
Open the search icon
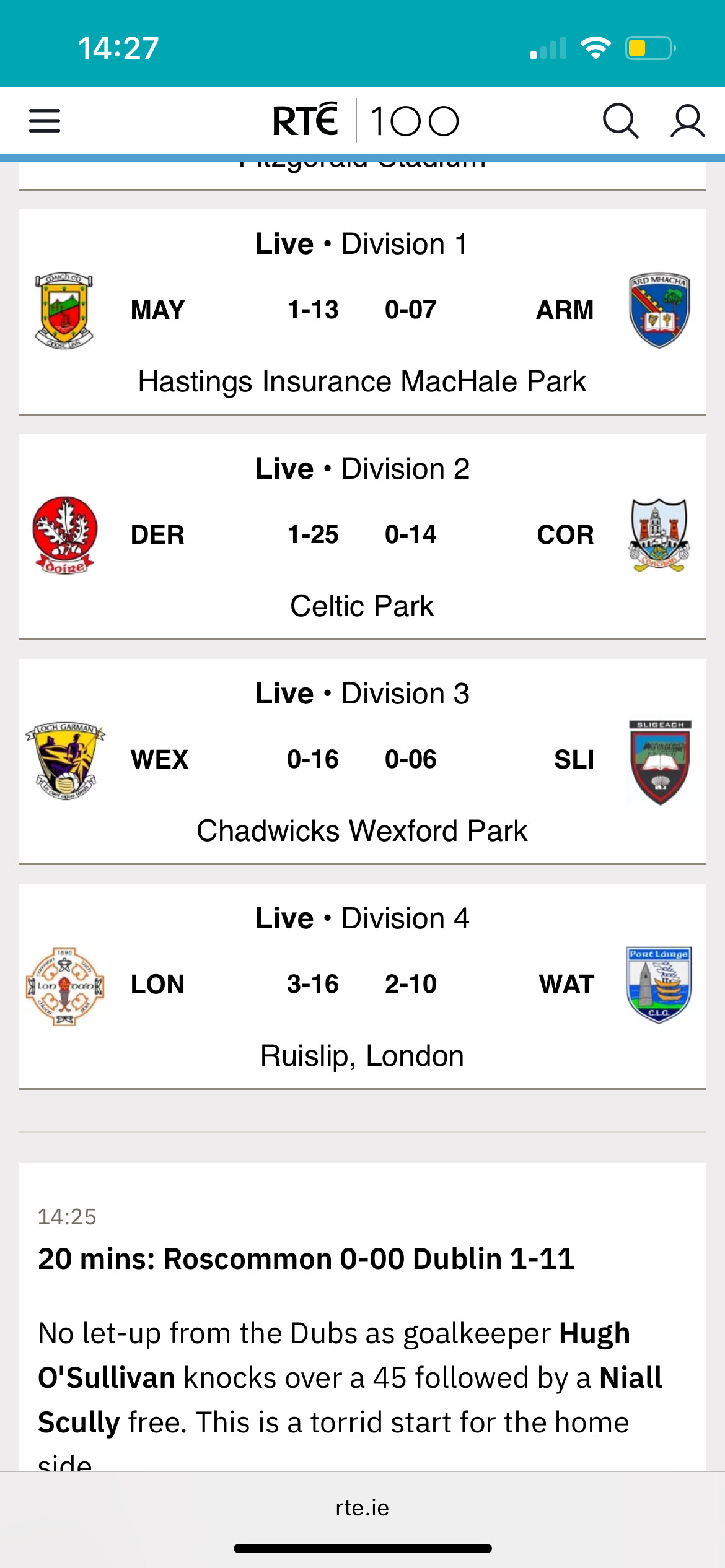click(620, 121)
